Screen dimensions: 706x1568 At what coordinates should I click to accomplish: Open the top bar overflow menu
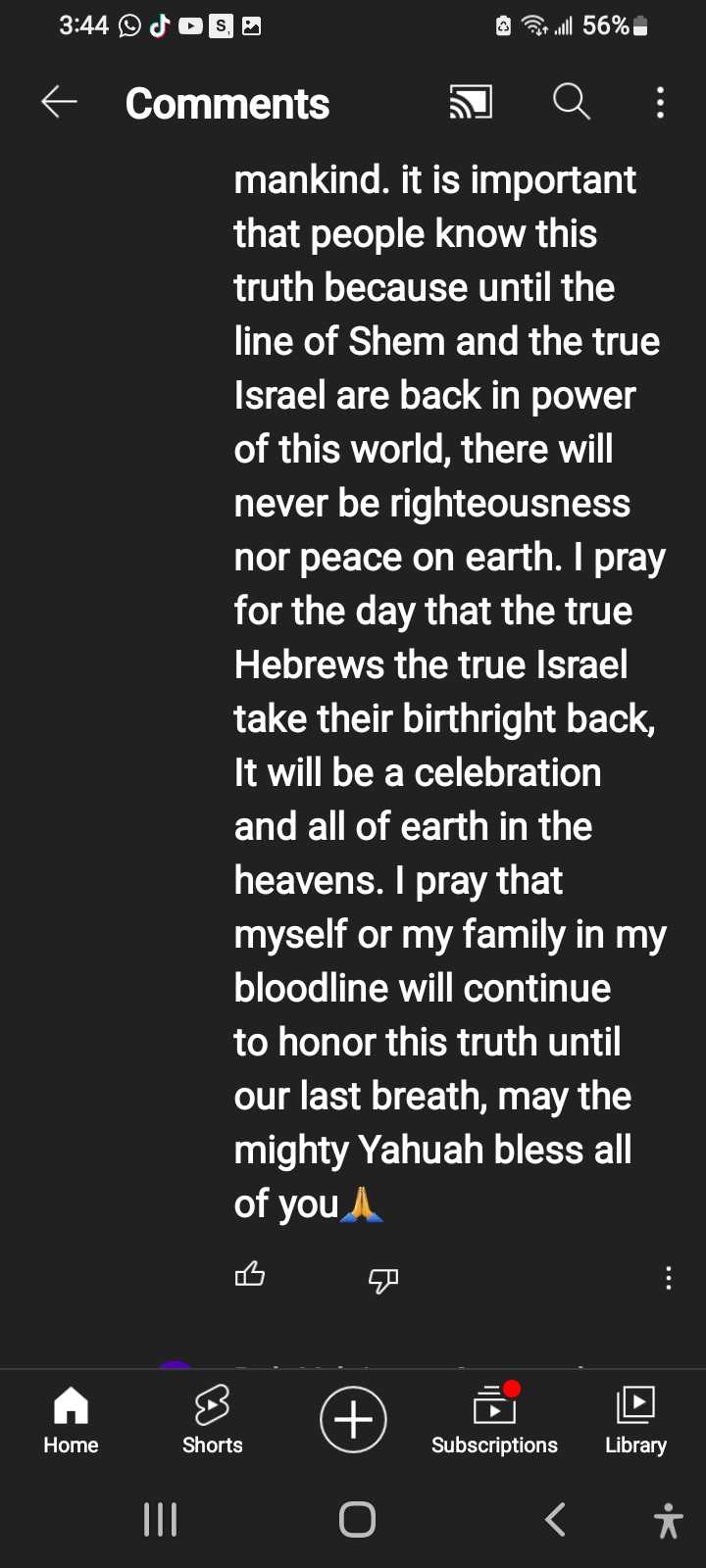tap(660, 102)
